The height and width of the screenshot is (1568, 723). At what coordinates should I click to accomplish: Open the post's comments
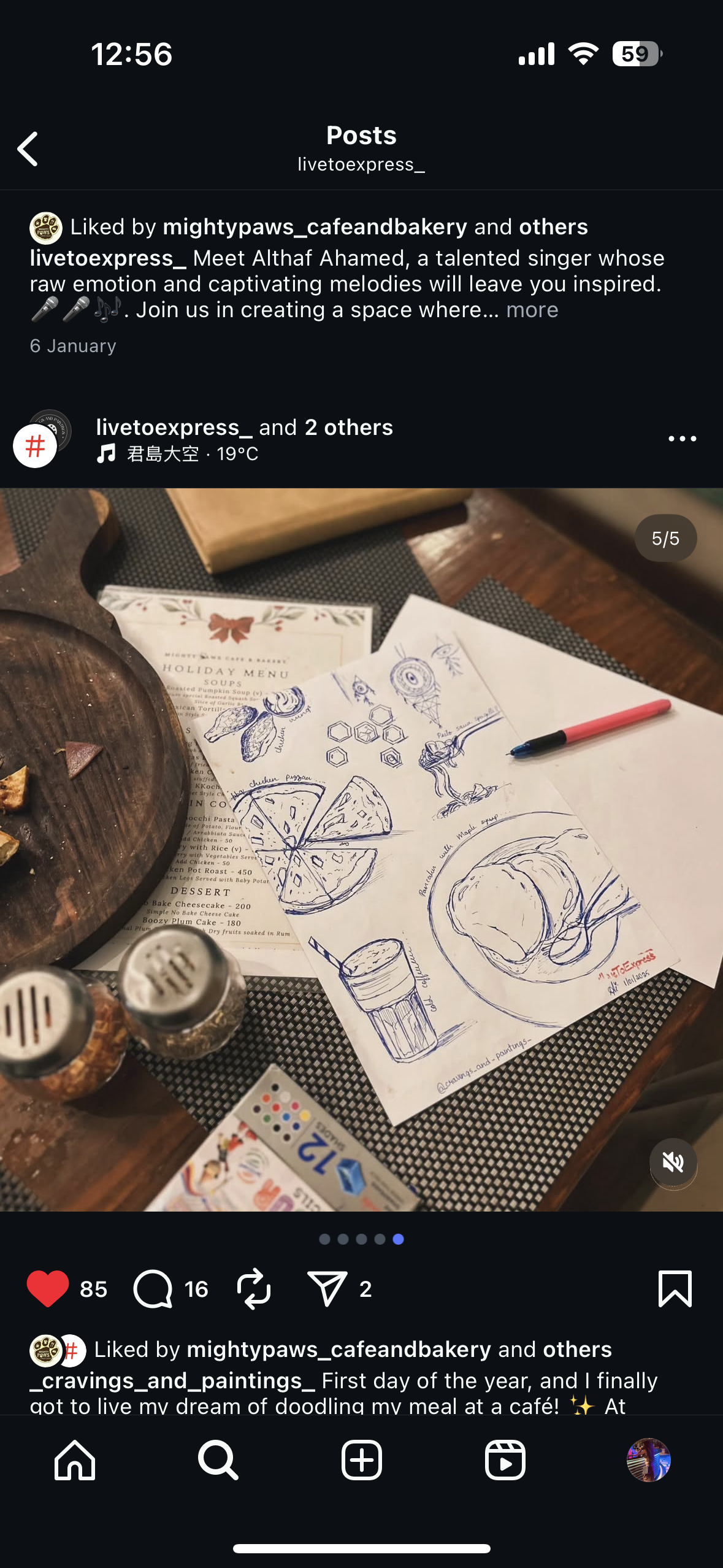point(153,1288)
